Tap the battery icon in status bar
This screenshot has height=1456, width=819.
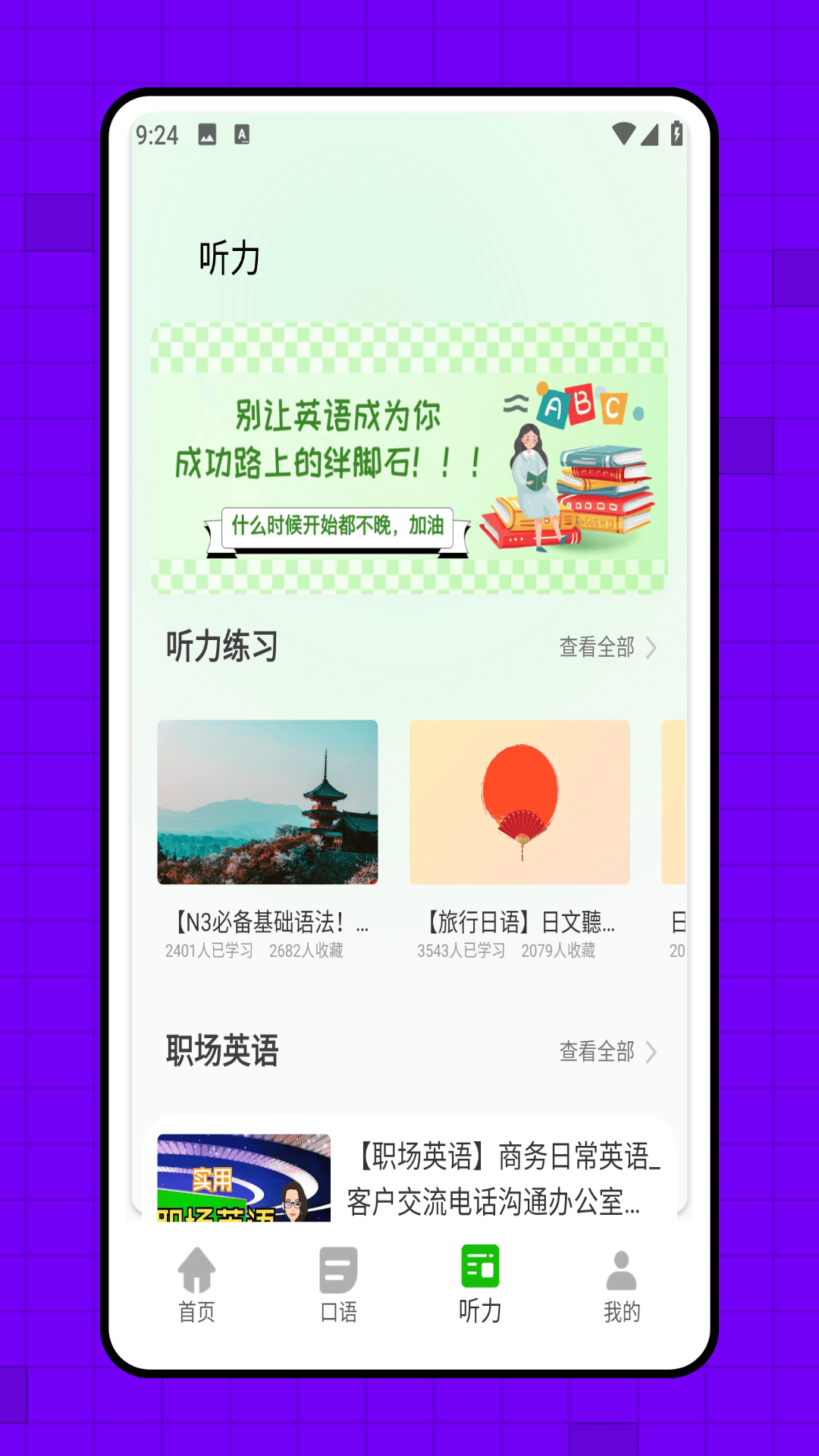click(x=677, y=134)
